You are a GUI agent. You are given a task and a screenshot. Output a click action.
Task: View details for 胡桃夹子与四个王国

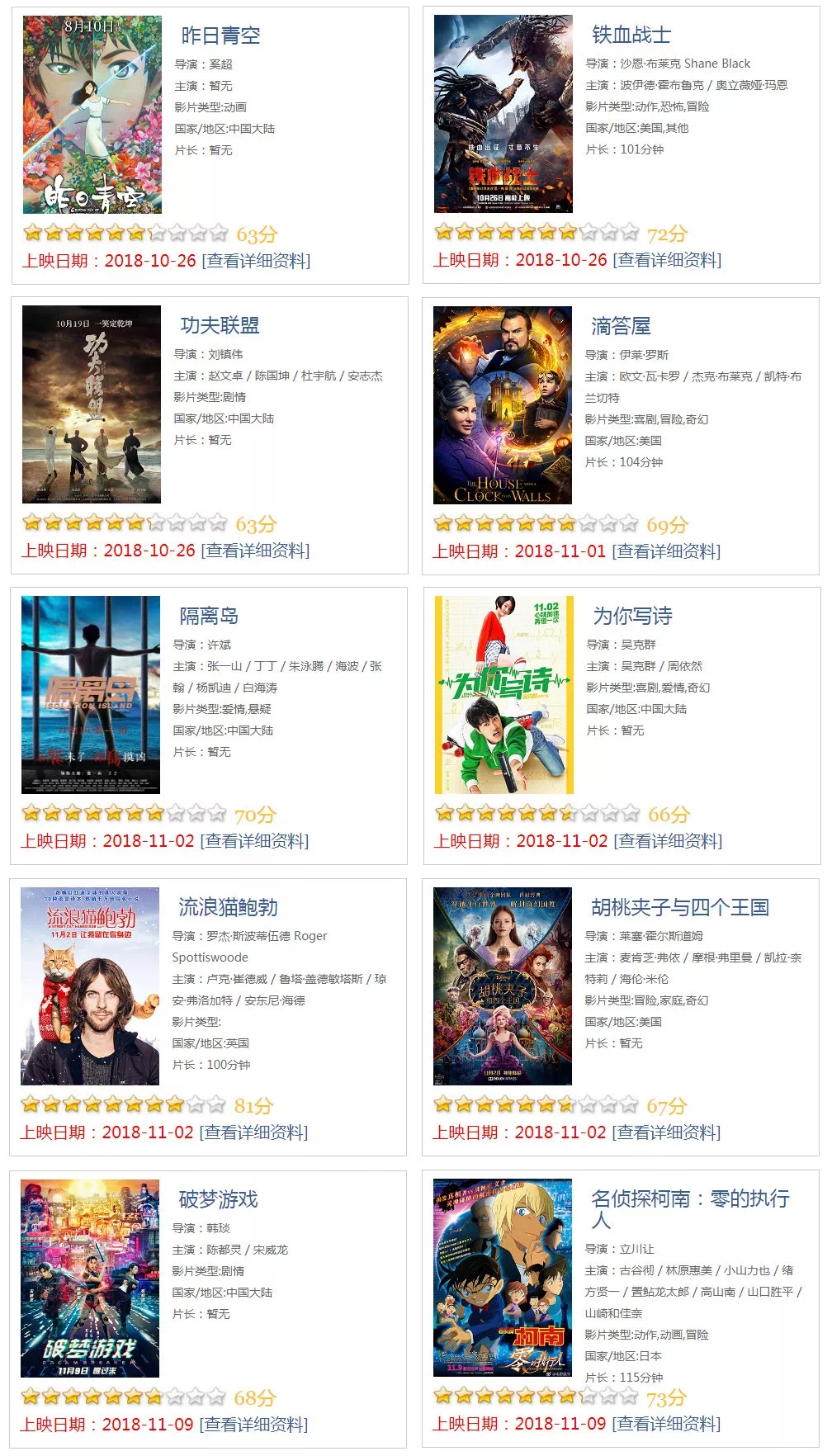666,1132
